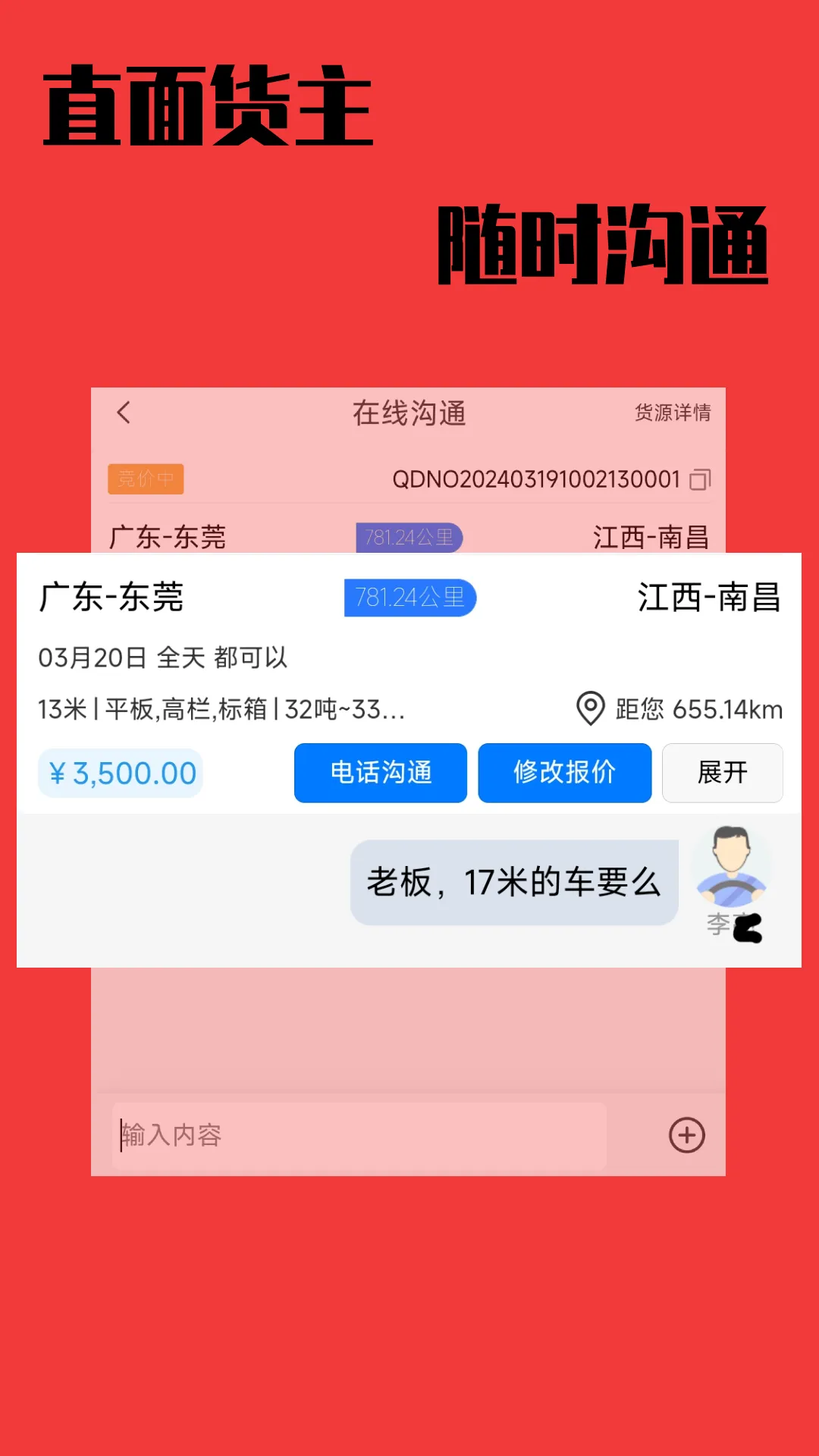Open the plus attachment icon beside the input box
The width and height of the screenshot is (819, 1456).
(x=686, y=1135)
